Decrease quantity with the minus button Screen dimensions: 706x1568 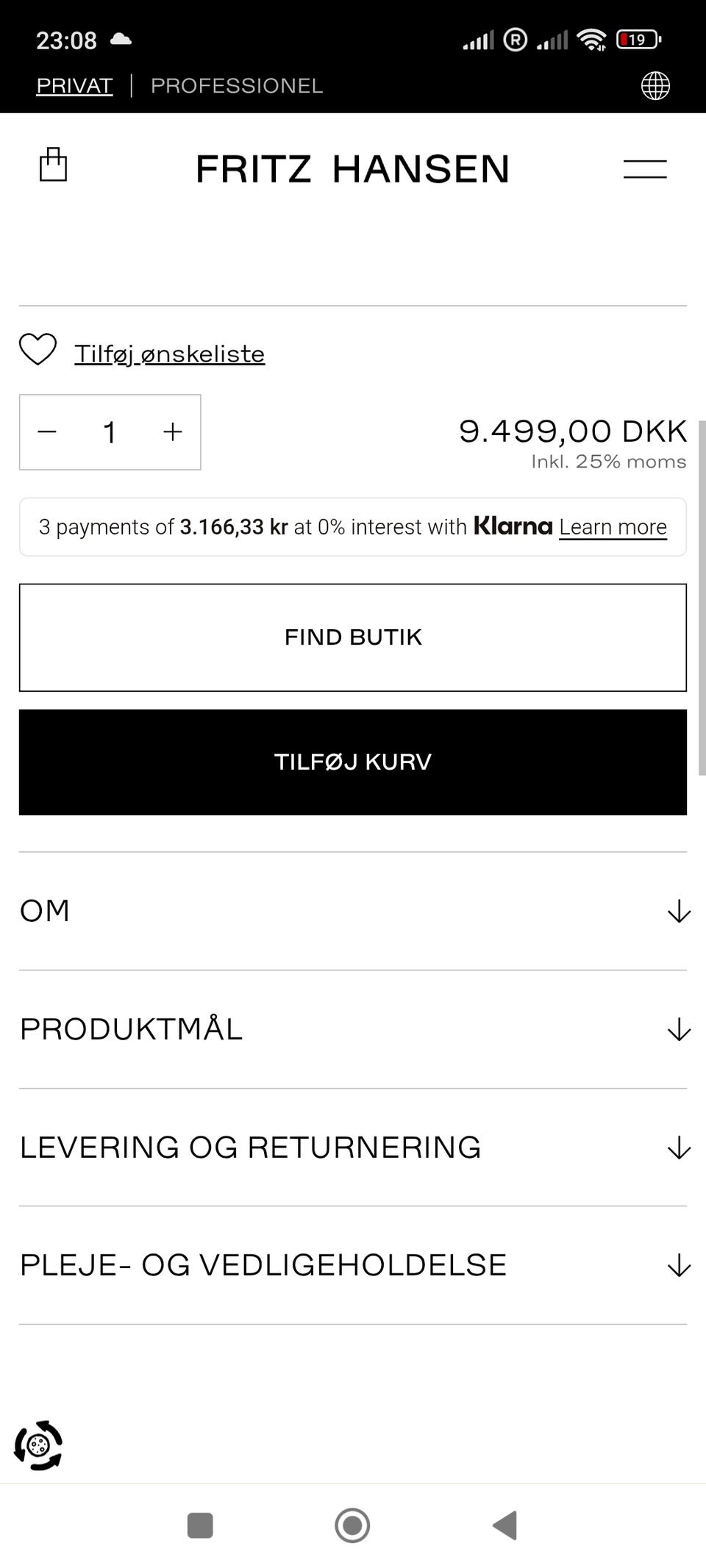[48, 432]
